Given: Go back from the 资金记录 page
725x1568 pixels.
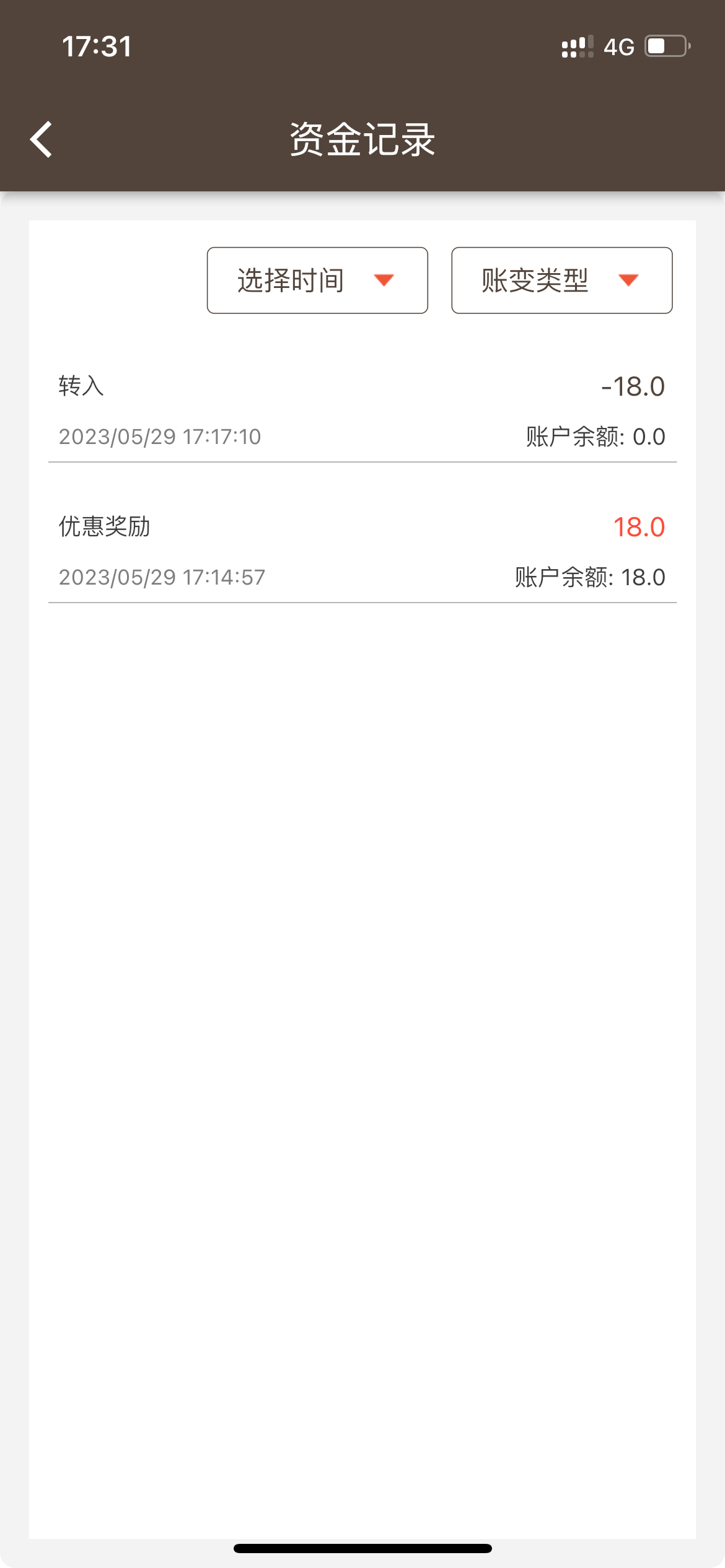Looking at the screenshot, I should (x=42, y=139).
